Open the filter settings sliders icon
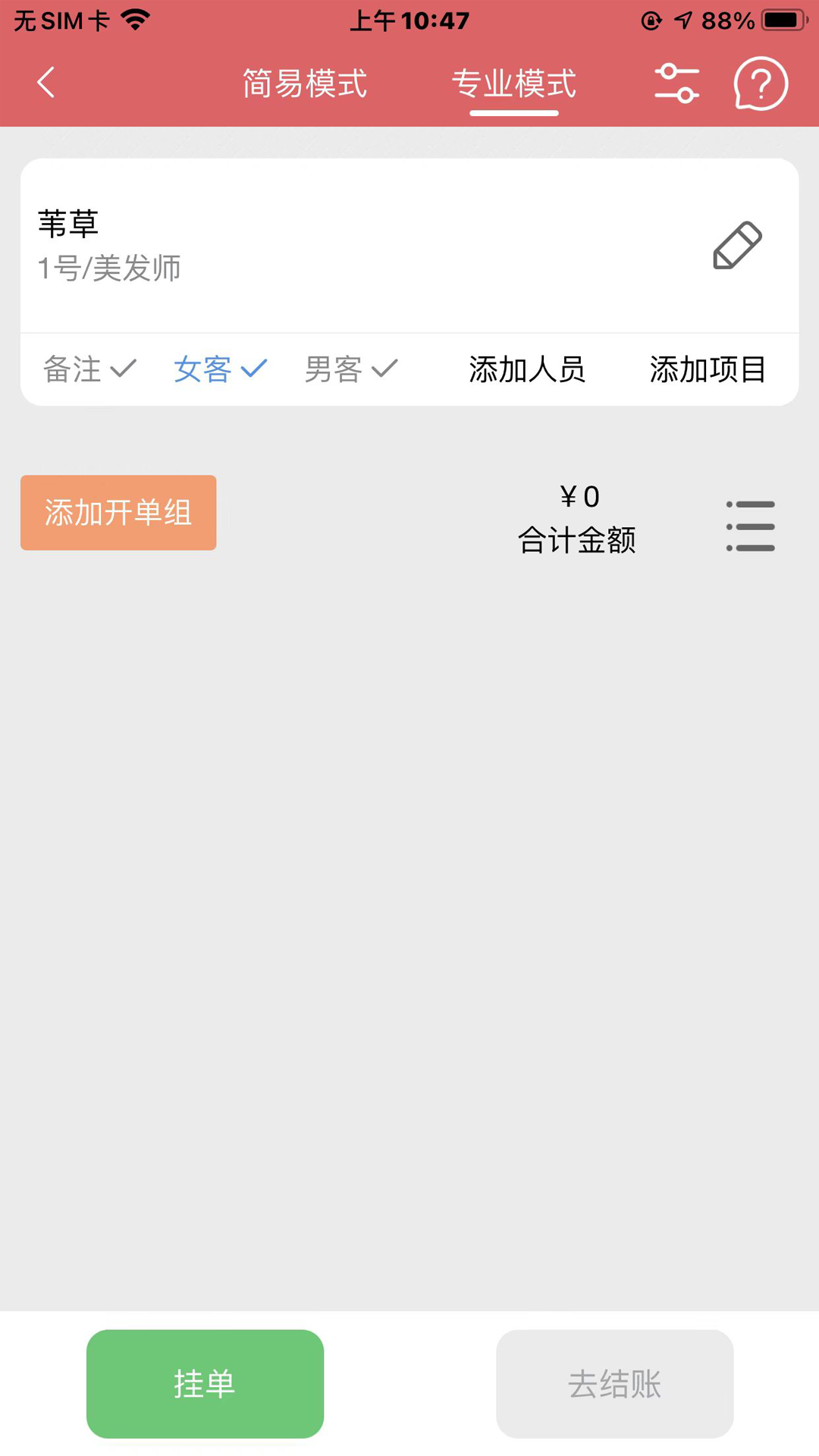This screenshot has height=1456, width=819. pos(676,83)
